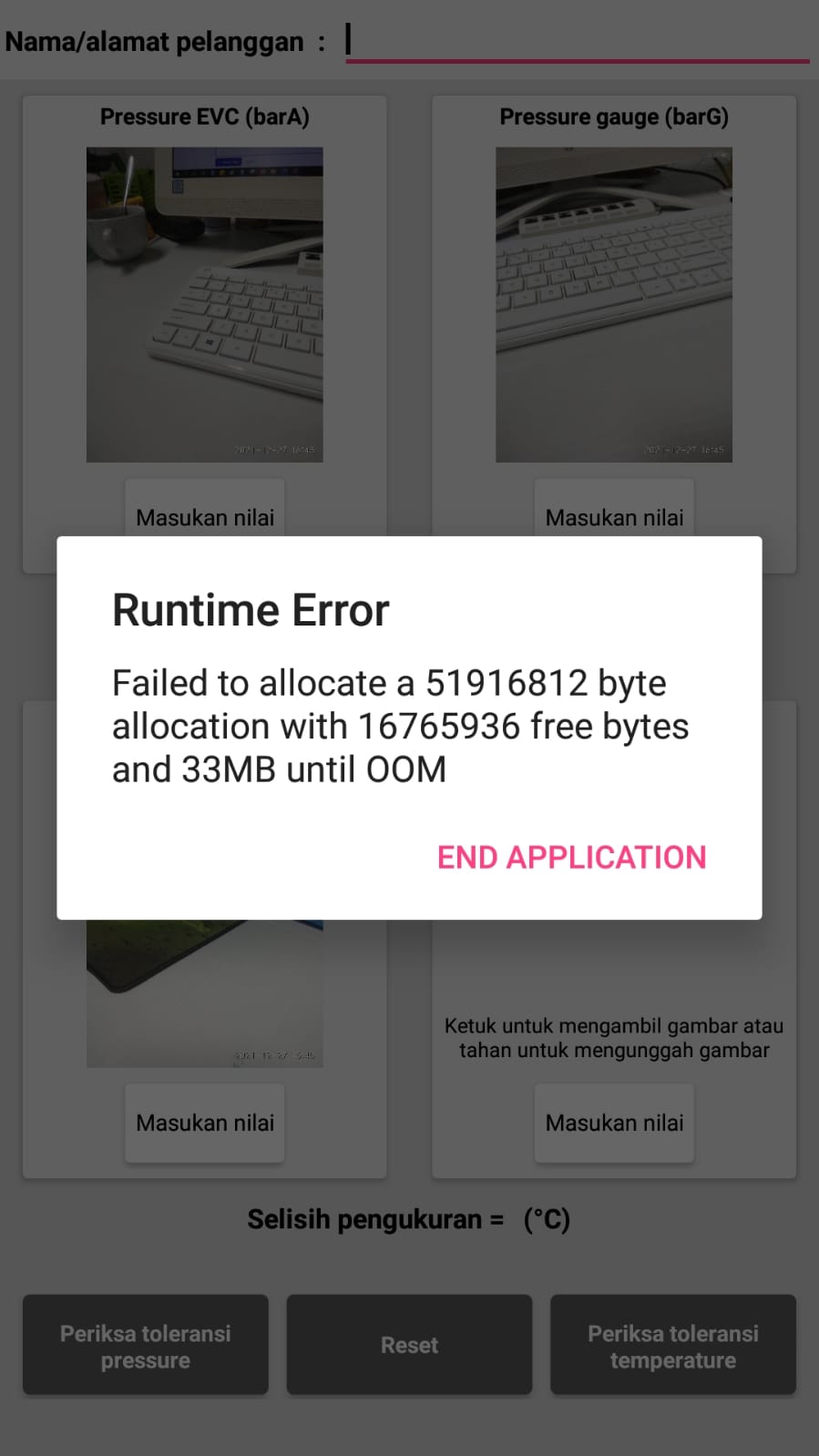
Task: Tap Masukan nilai under the Ketuk untuk mengambil gambar card
Action: 614,1123
